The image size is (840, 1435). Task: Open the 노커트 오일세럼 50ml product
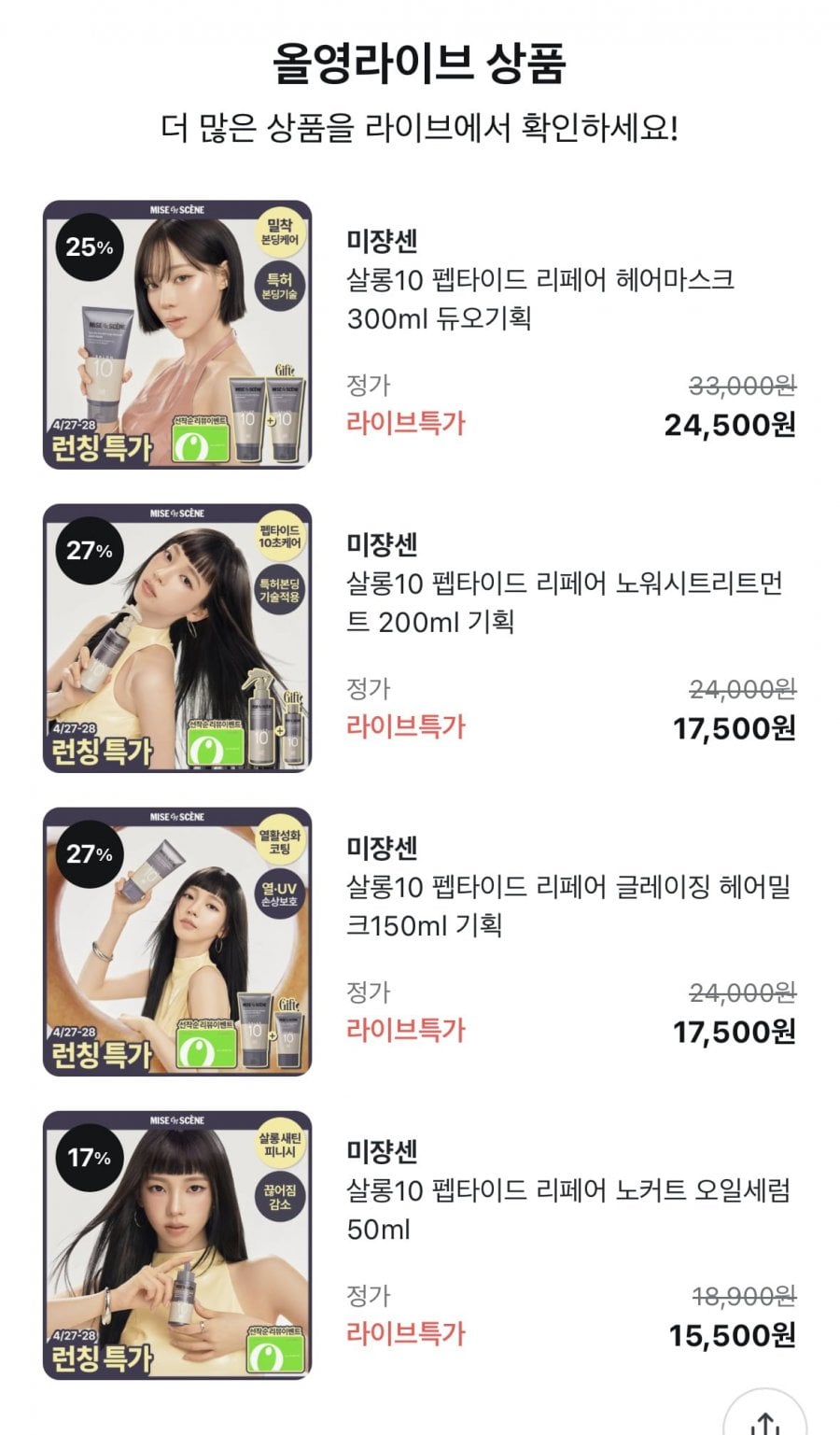coord(567,1209)
